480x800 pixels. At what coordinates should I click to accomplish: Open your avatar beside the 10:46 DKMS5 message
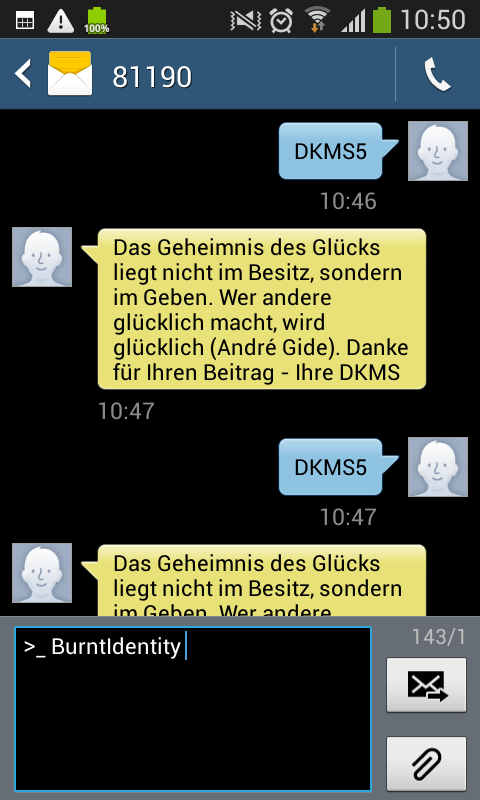[438, 151]
